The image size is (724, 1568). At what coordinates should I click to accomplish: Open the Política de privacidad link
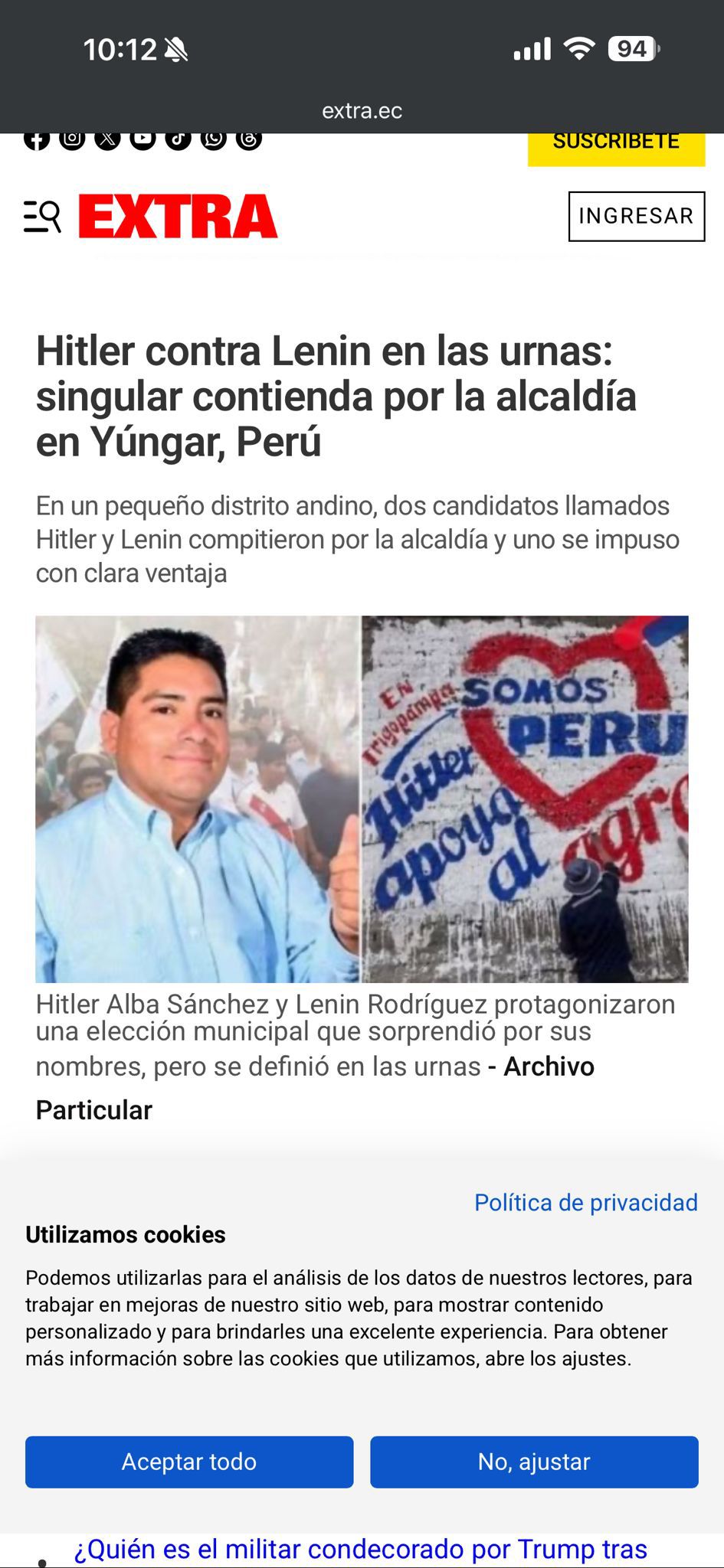click(x=585, y=1203)
